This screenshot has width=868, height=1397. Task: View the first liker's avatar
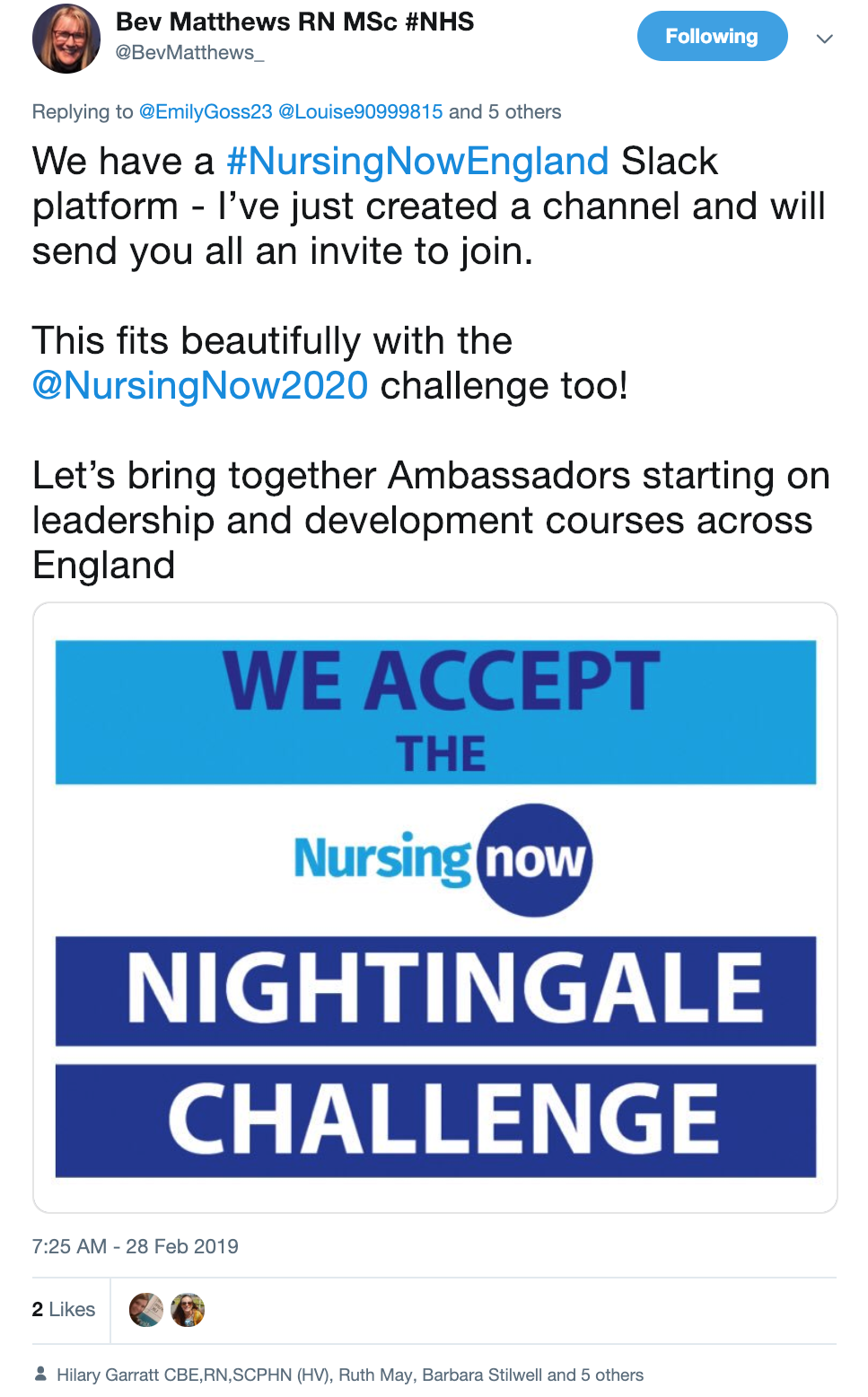146,1310
